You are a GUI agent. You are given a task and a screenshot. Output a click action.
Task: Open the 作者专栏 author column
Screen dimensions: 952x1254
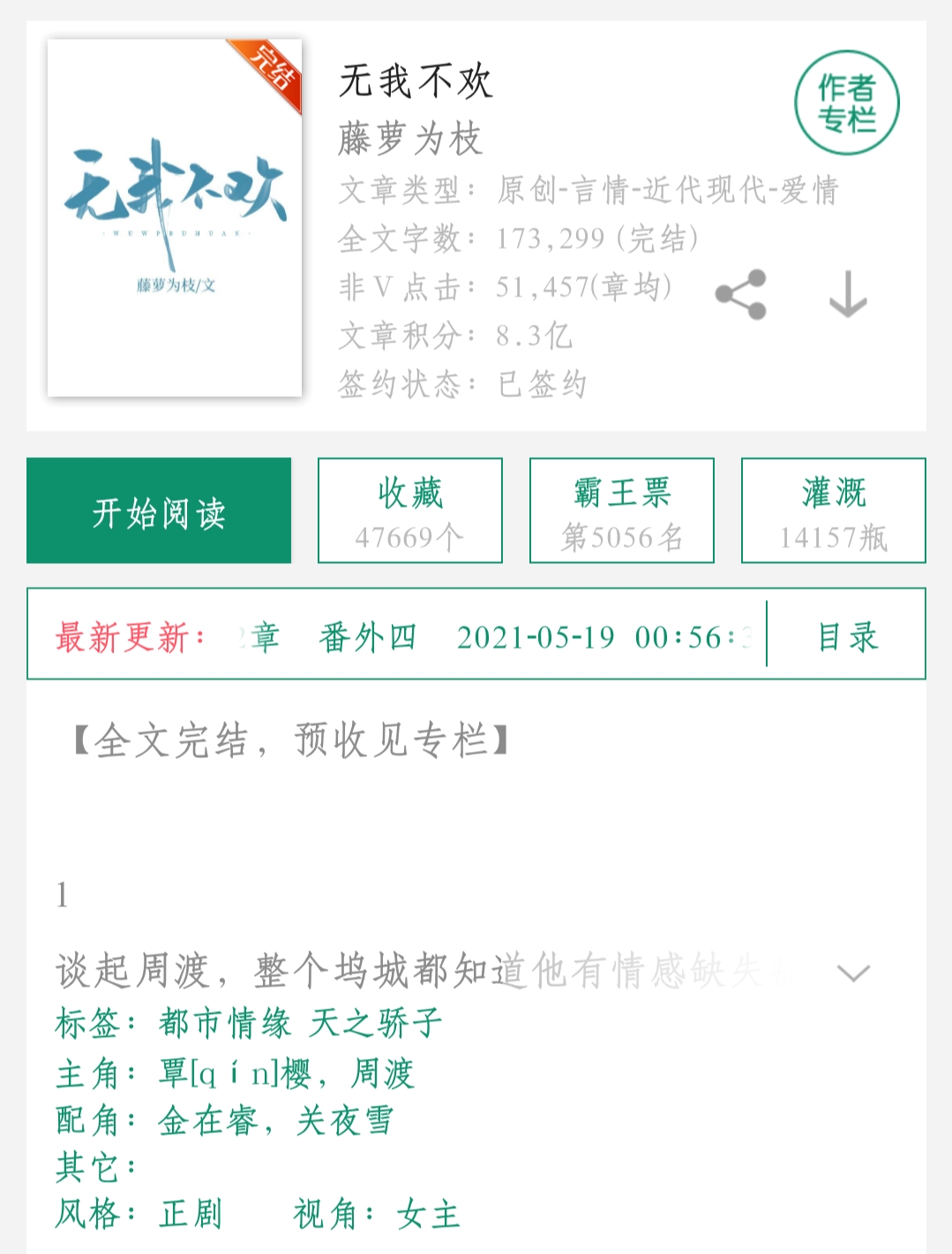tap(846, 103)
